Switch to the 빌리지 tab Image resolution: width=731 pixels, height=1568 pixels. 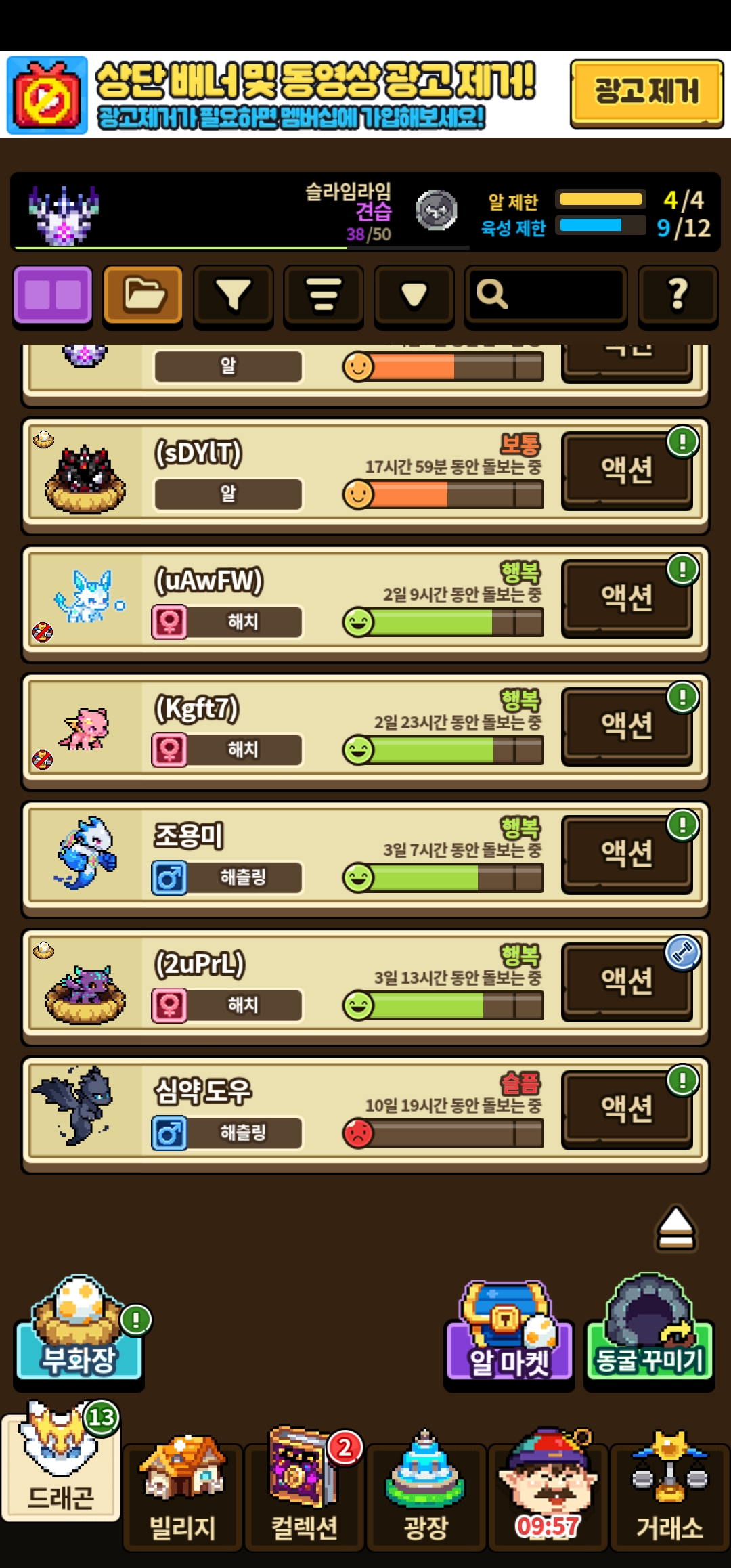pos(182,1488)
